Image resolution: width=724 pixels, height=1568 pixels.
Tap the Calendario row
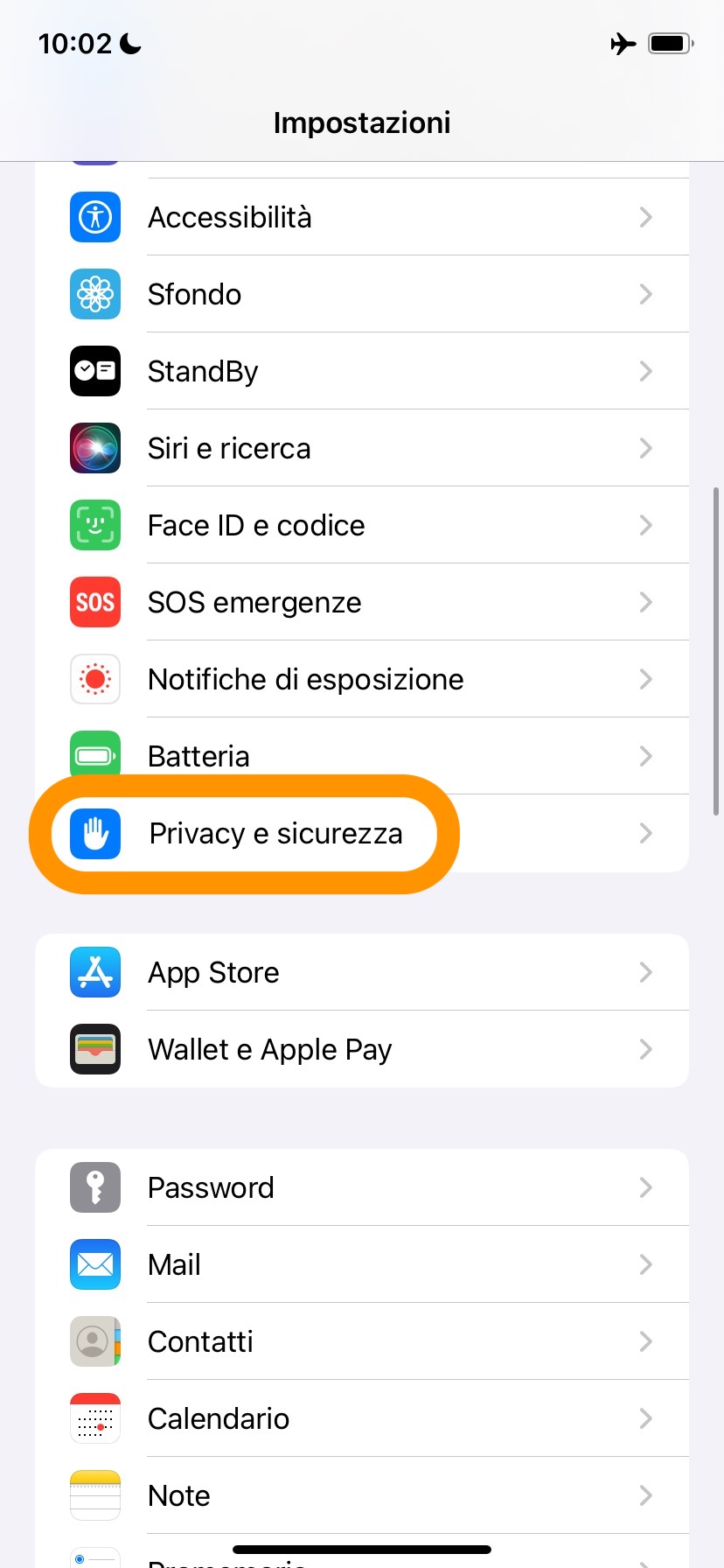tap(361, 1418)
